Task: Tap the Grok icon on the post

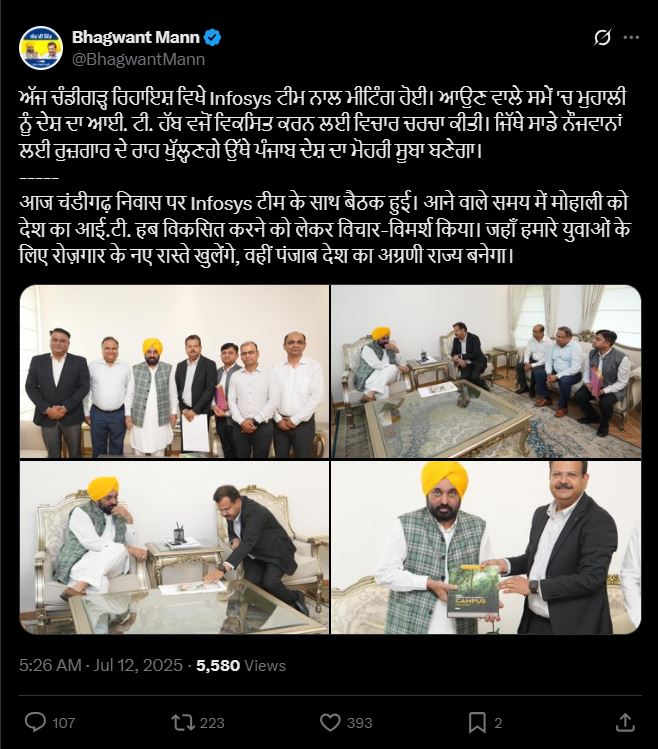Action: pyautogui.click(x=602, y=38)
